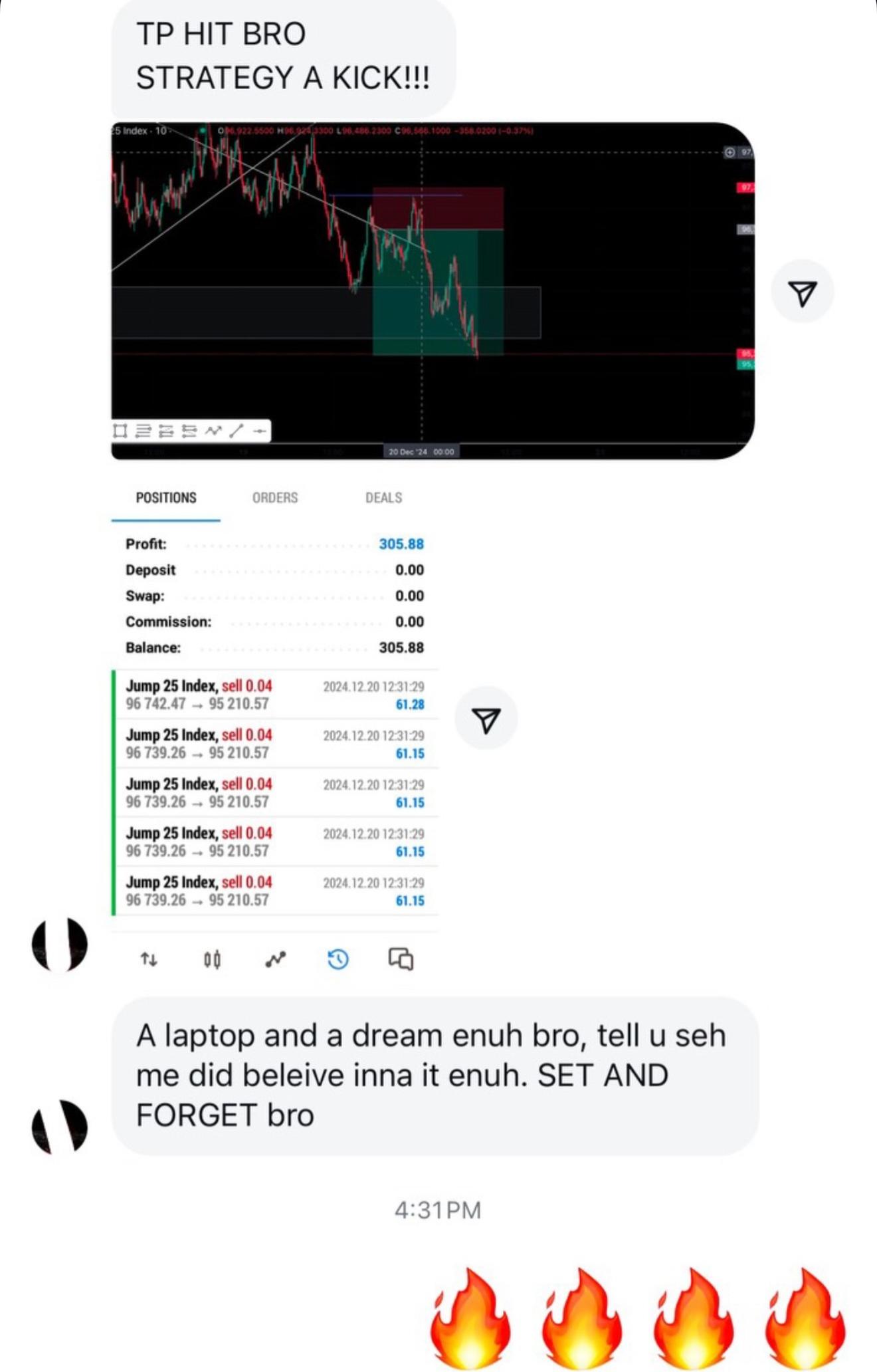This screenshot has width=877, height=1372.
Task: Forward the trading chart image
Action: (802, 292)
